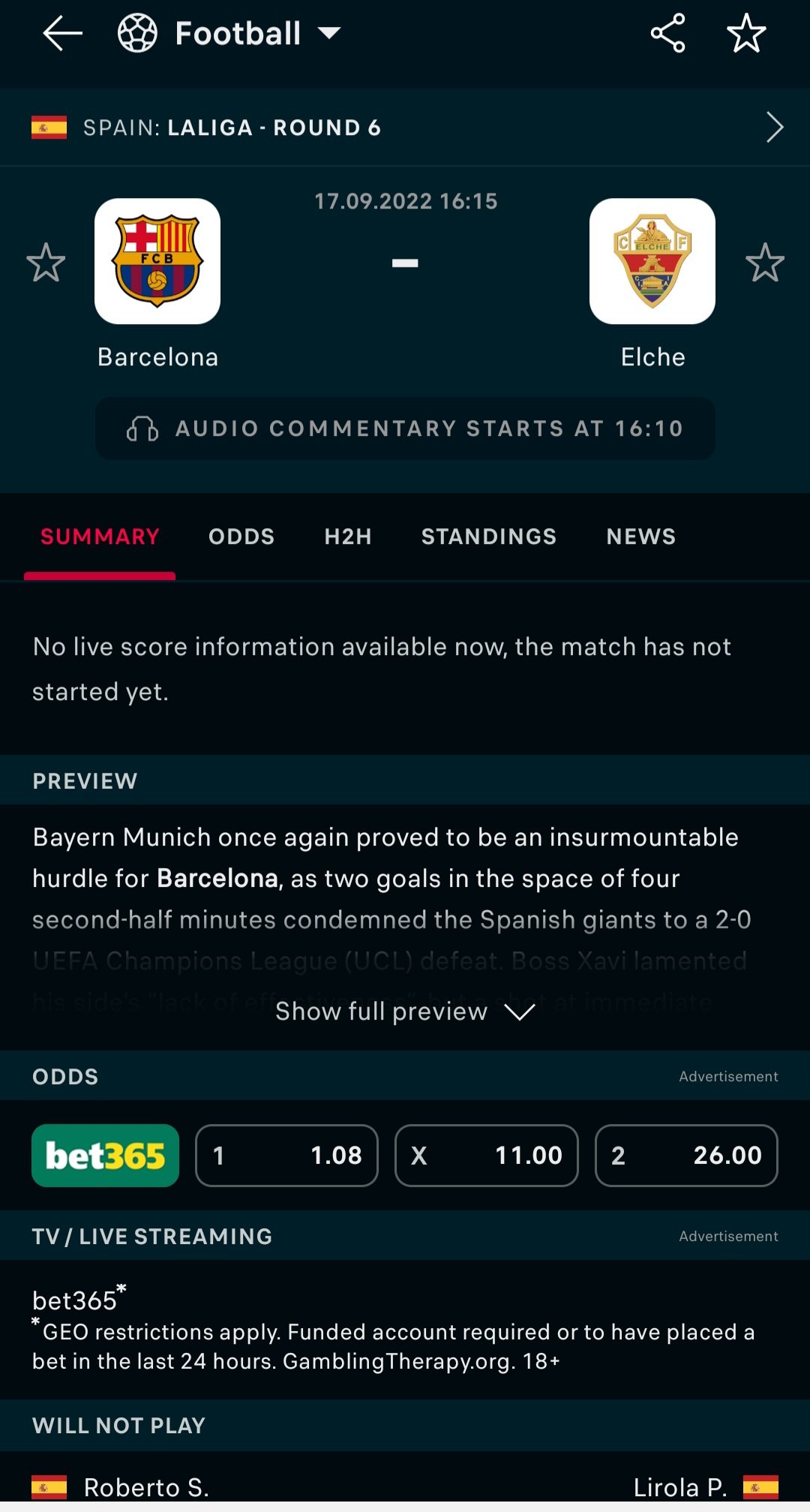
Task: Favorite Barcelona with the star beside it
Action: pyautogui.click(x=46, y=263)
